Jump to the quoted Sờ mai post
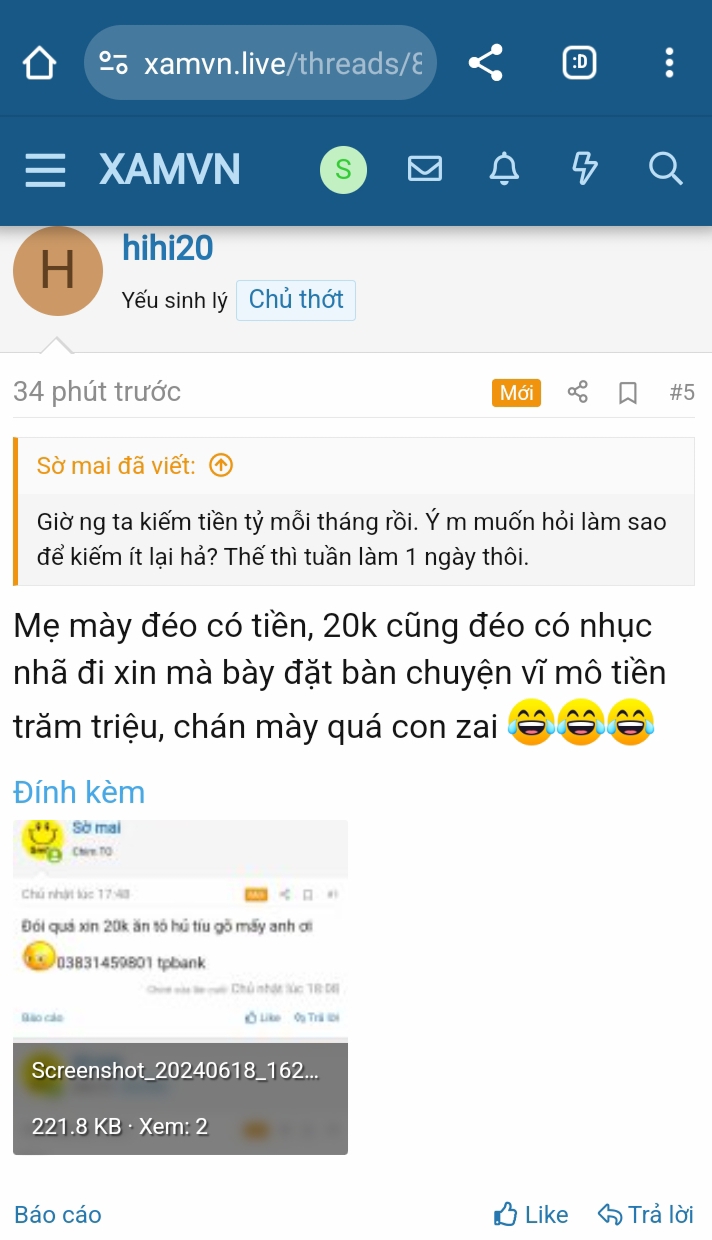712x1240 pixels. pos(221,466)
